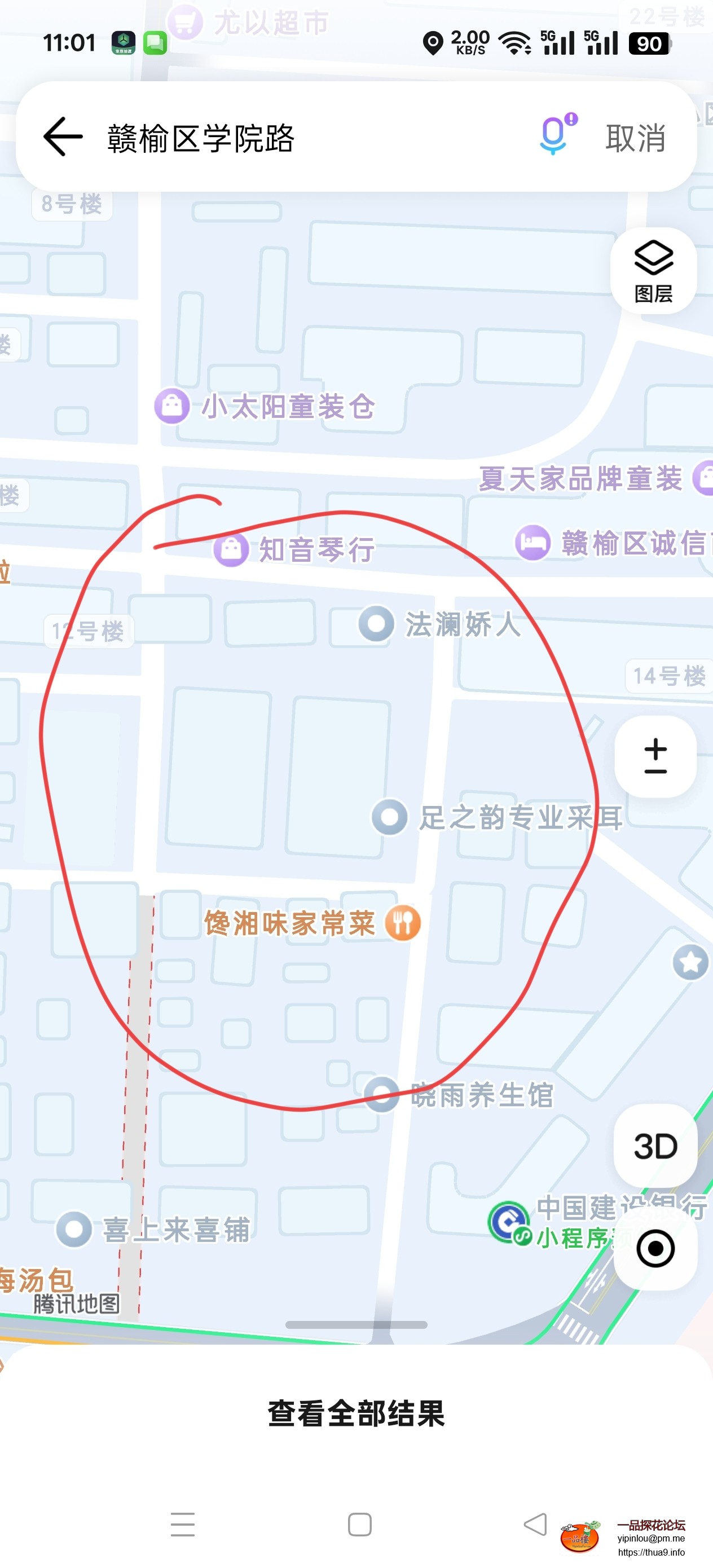Tap the zoom plus/minus control

(x=655, y=756)
